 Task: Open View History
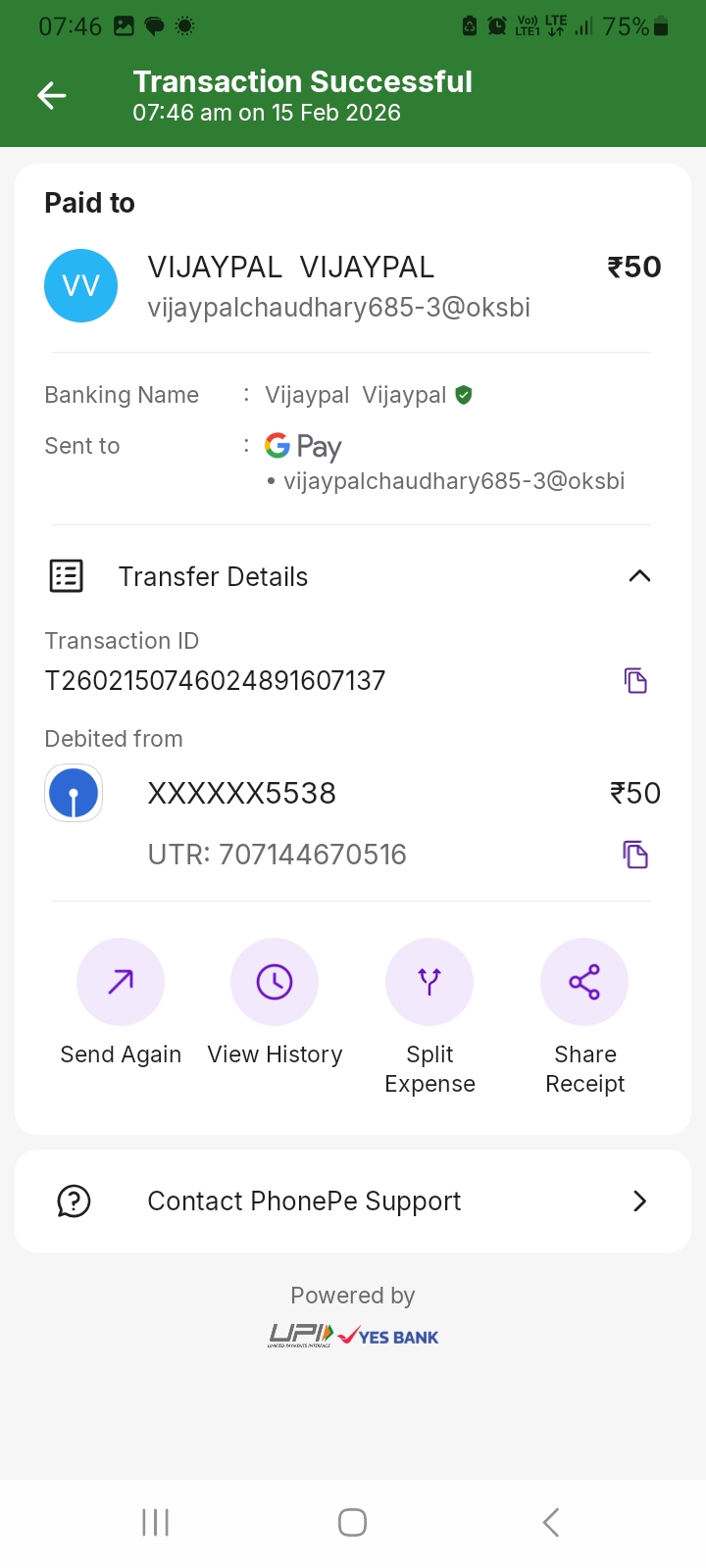point(275,982)
